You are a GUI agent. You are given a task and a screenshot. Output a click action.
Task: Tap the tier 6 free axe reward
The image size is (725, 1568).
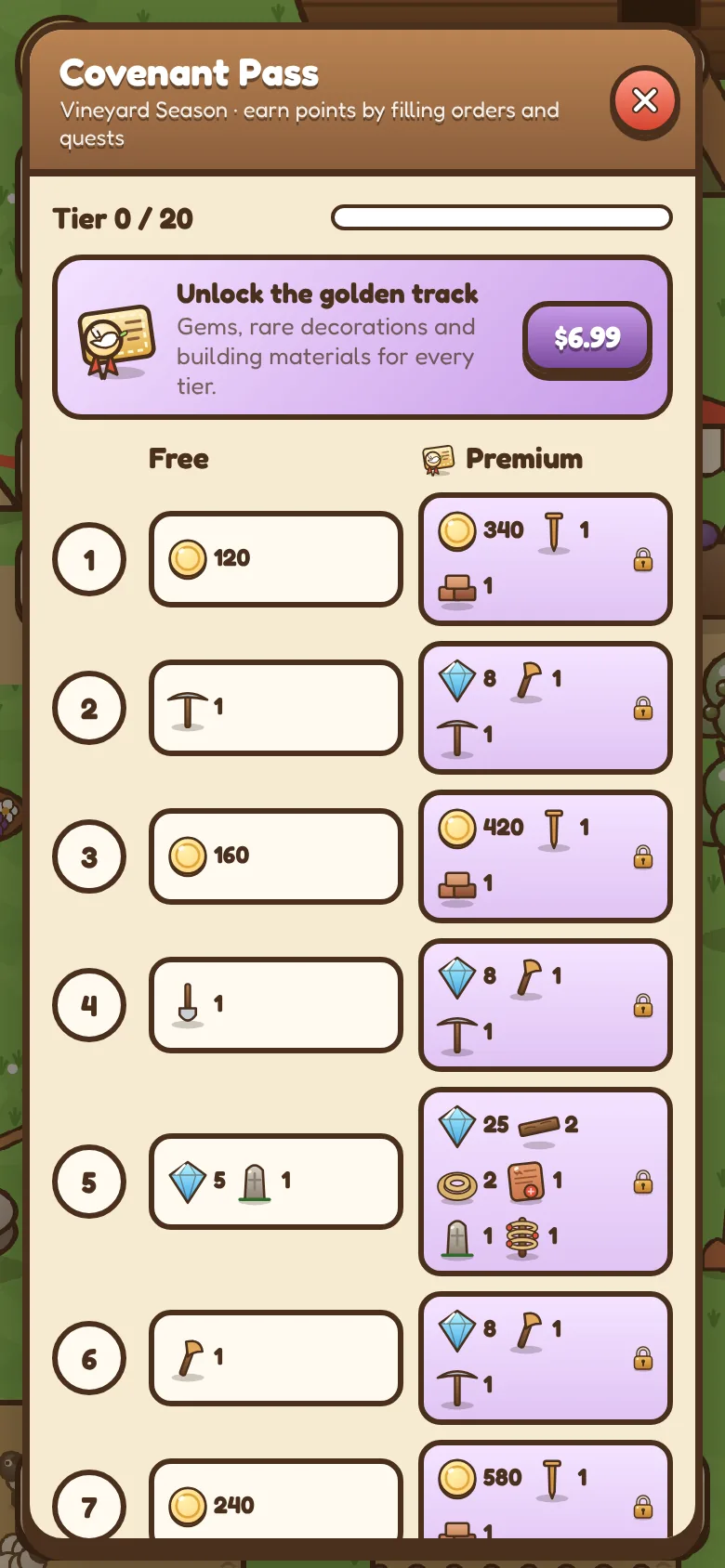[x=276, y=1358]
